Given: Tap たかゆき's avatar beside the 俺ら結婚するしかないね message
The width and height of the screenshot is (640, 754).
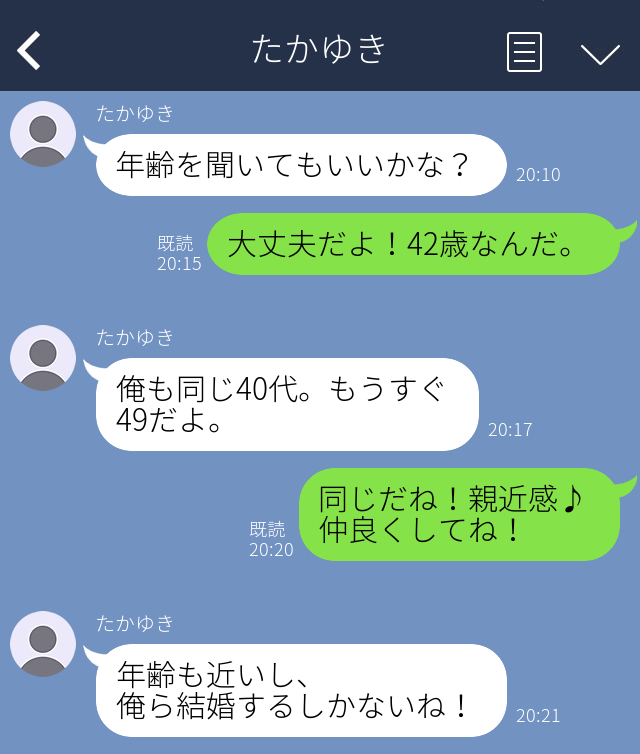Looking at the screenshot, I should [x=43, y=644].
